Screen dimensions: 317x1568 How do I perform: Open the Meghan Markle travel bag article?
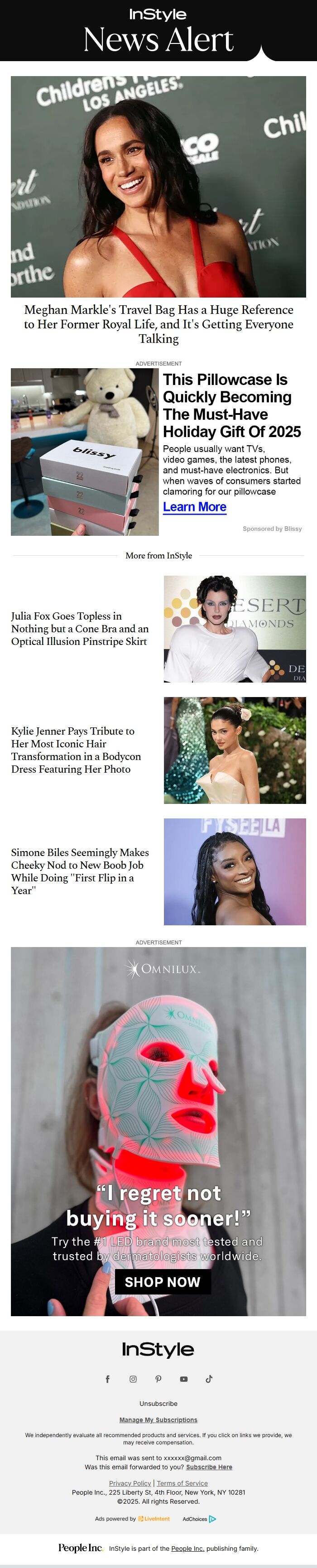[158, 186]
